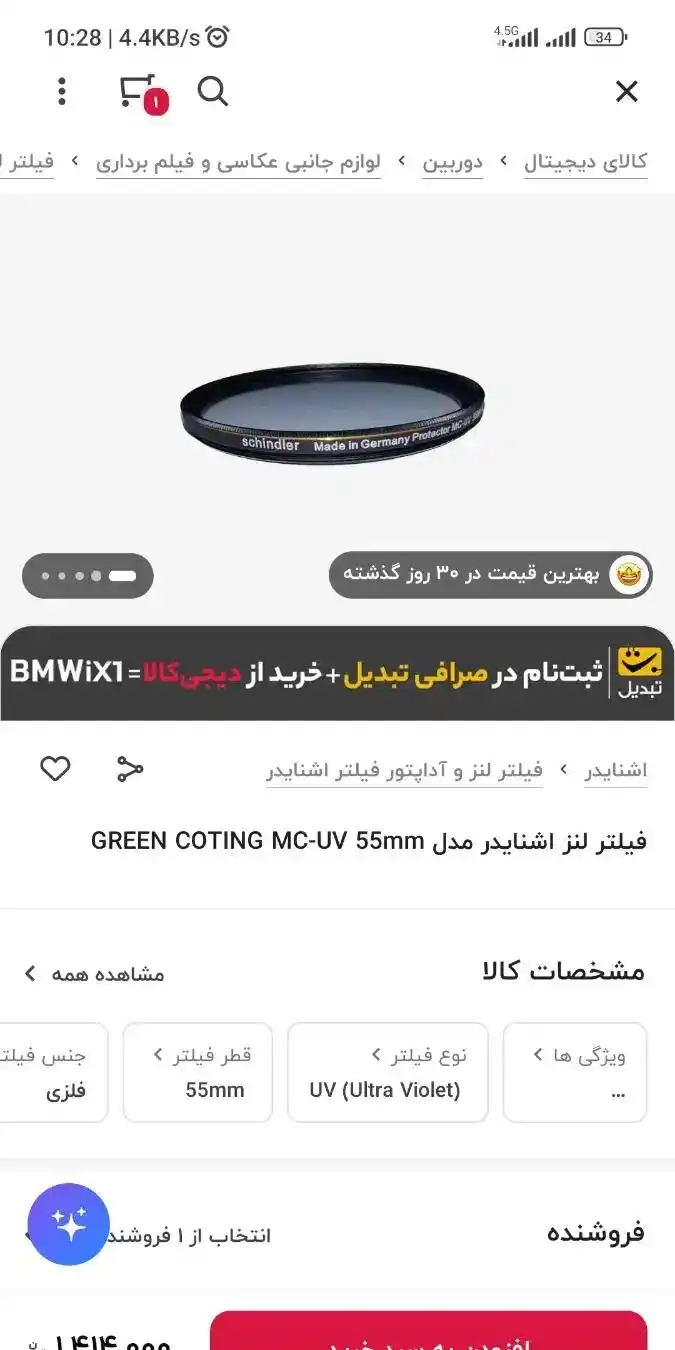Image resolution: width=675 pixels, height=1350 pixels.
Task: Share this lens filter product
Action: 130,769
